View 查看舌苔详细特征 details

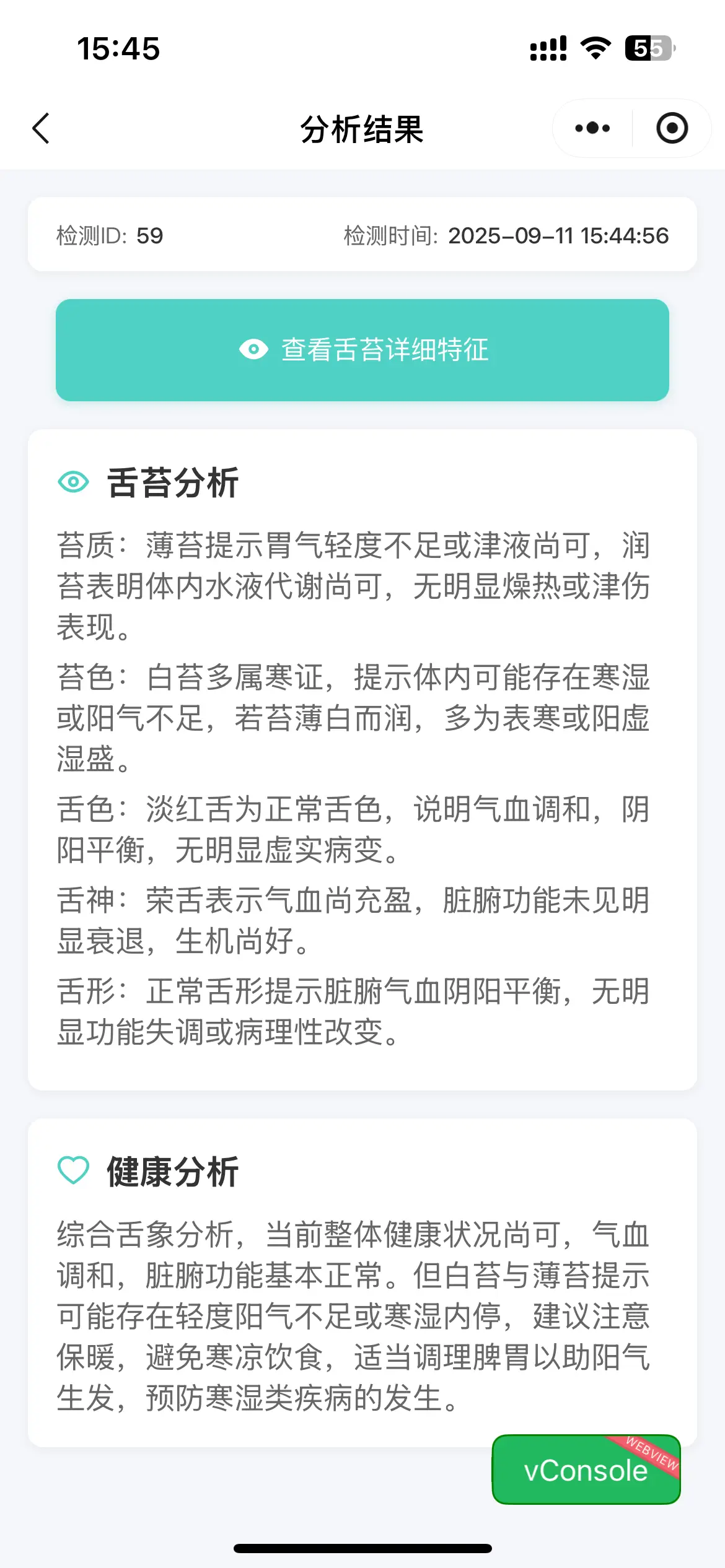[x=362, y=350]
